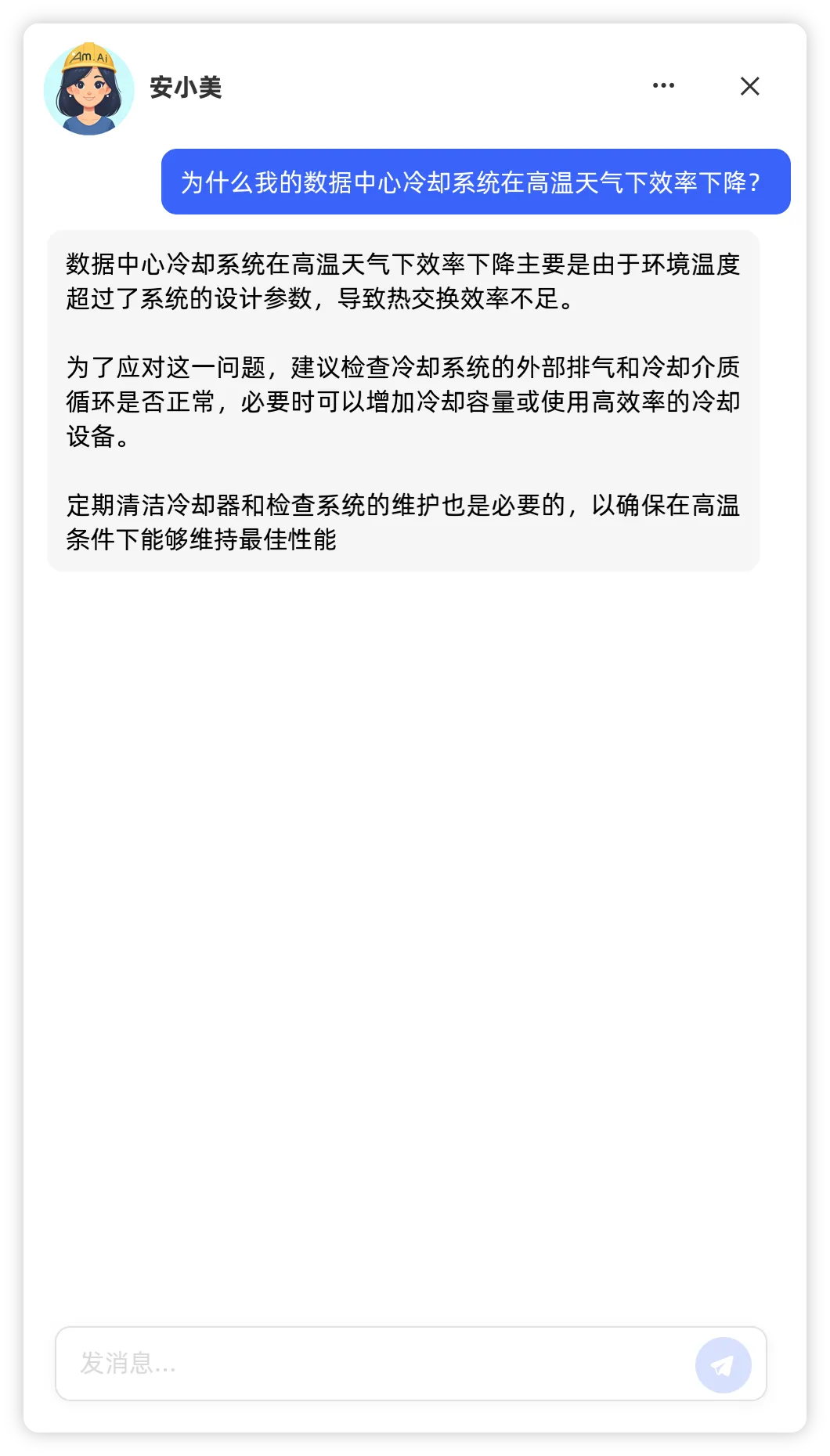Open 安小美's avatar profile
The width and height of the screenshot is (830, 1456).
[89, 88]
